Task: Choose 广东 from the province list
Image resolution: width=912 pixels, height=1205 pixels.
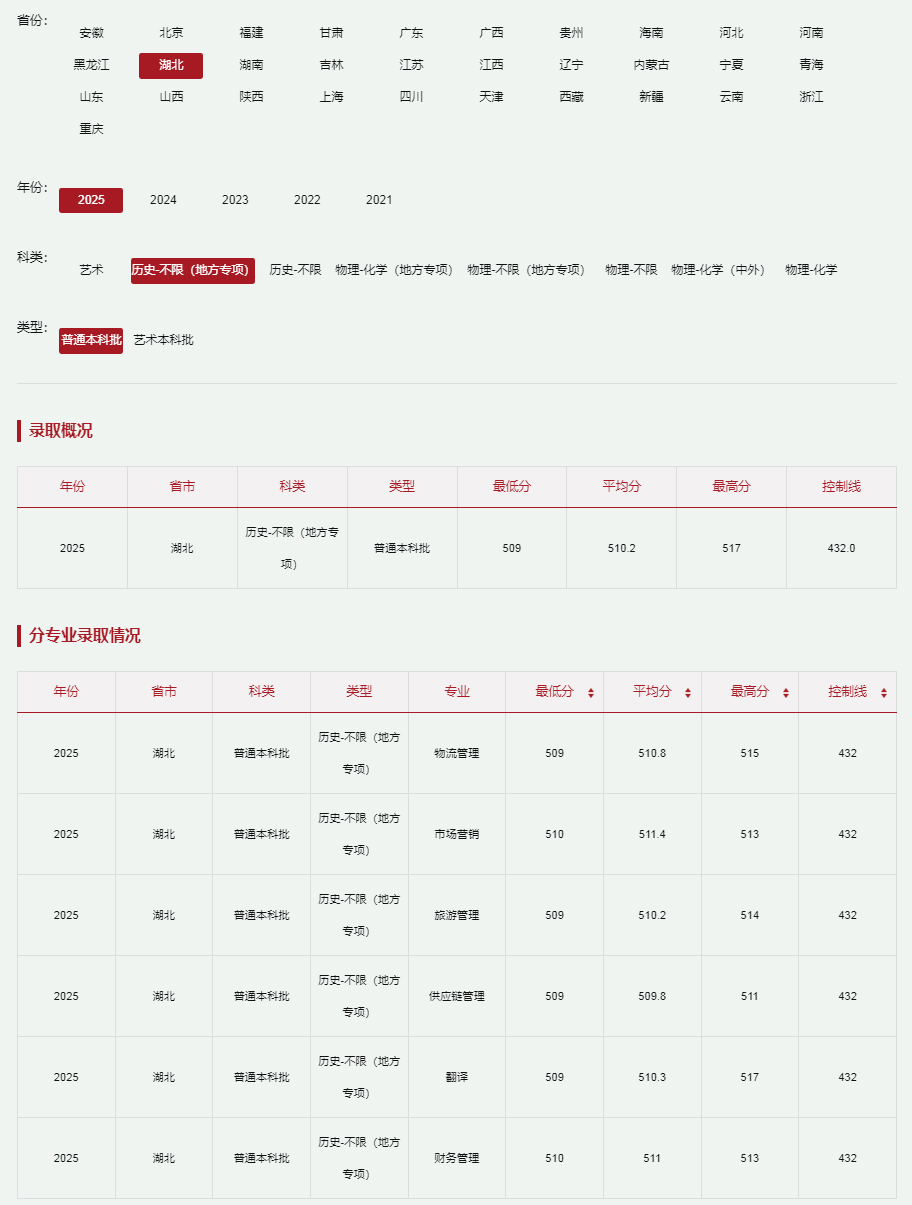Action: click(411, 33)
